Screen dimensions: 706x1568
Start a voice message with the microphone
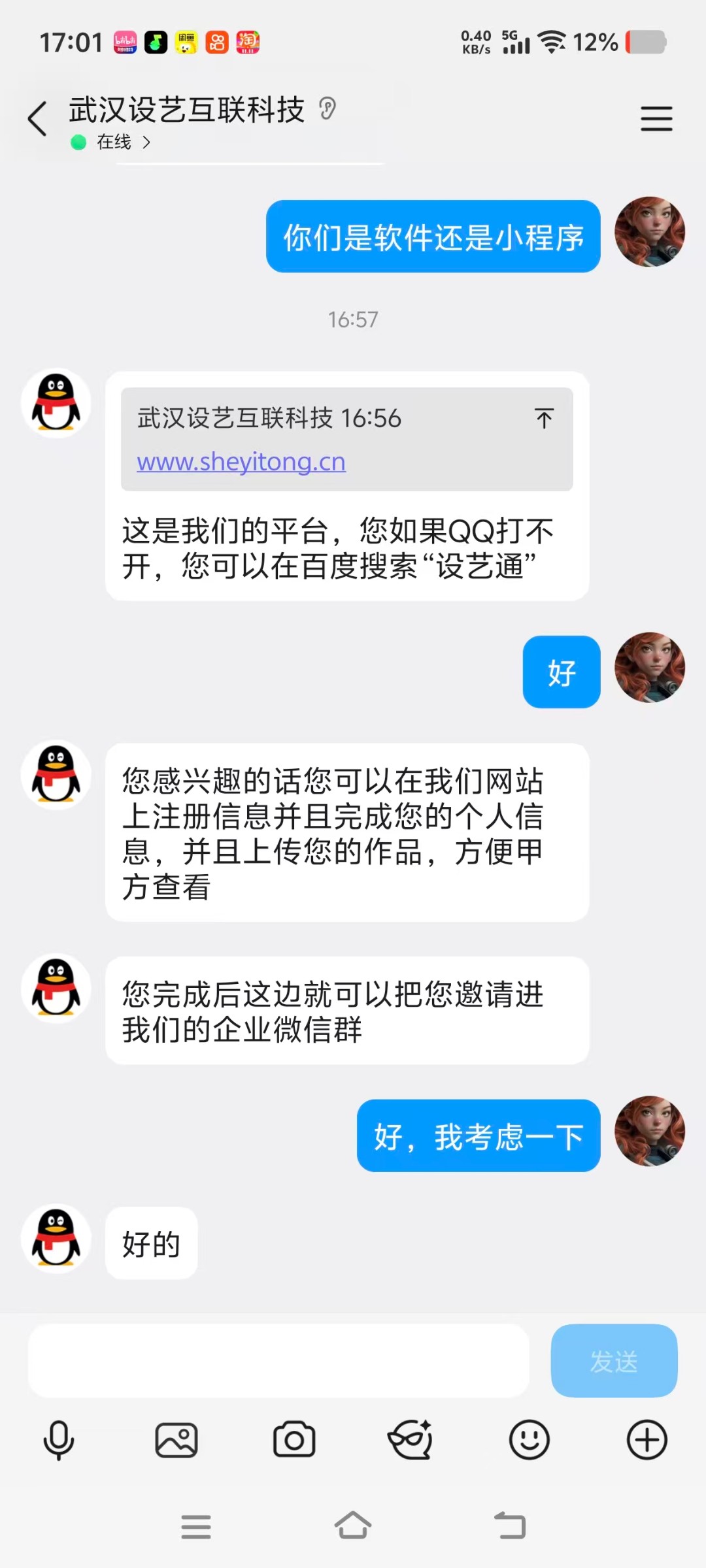(59, 1440)
